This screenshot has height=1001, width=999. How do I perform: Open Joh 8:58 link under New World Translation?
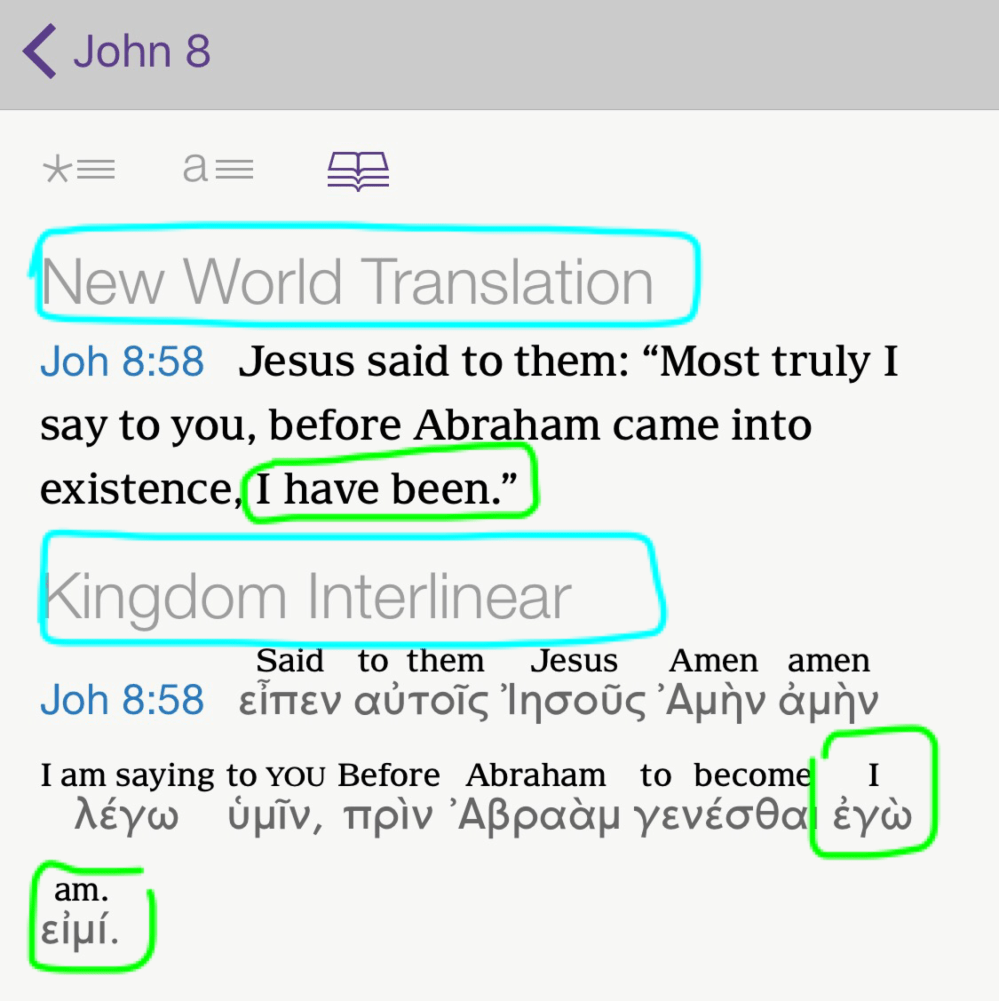tap(122, 361)
